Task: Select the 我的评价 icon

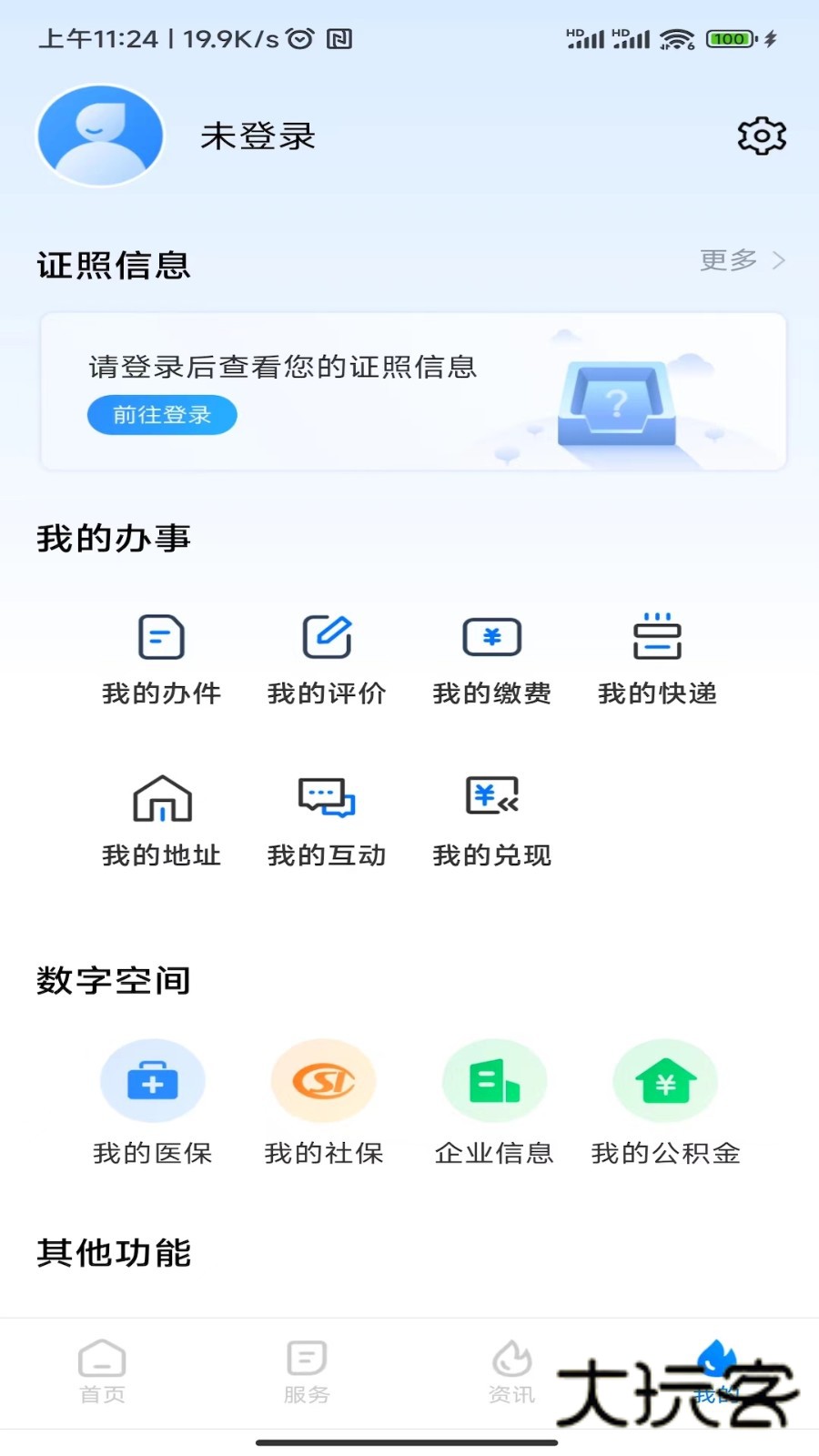Action: [x=327, y=660]
